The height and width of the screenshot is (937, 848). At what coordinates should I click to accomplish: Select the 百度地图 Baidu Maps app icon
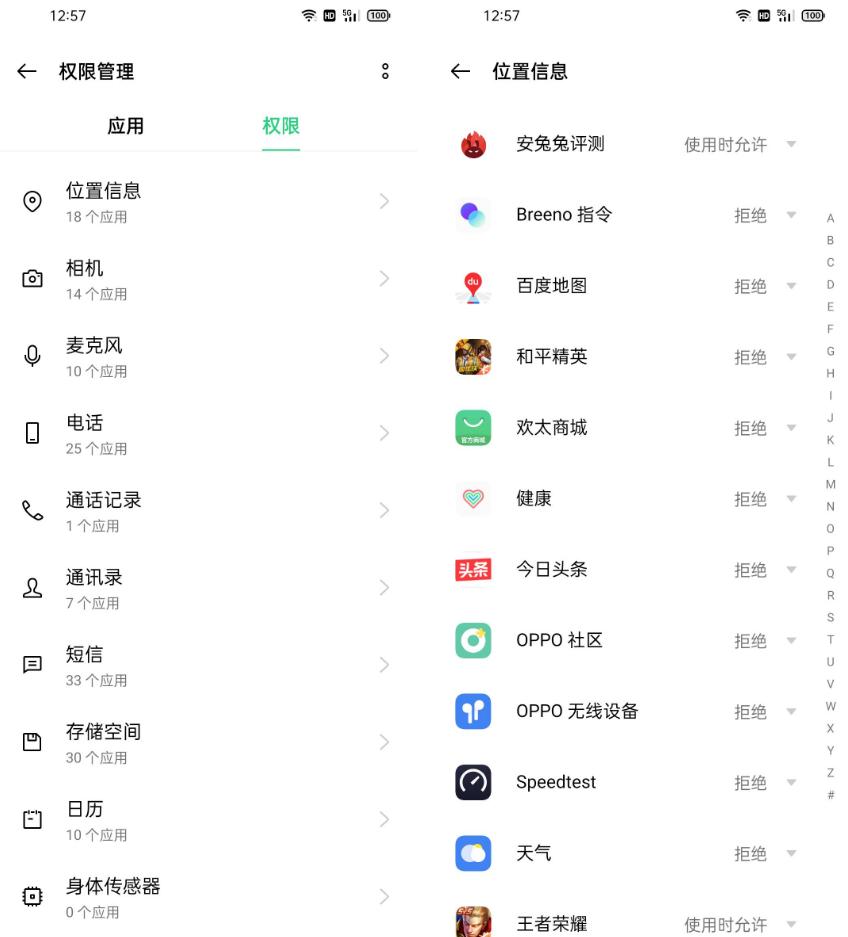coord(473,285)
